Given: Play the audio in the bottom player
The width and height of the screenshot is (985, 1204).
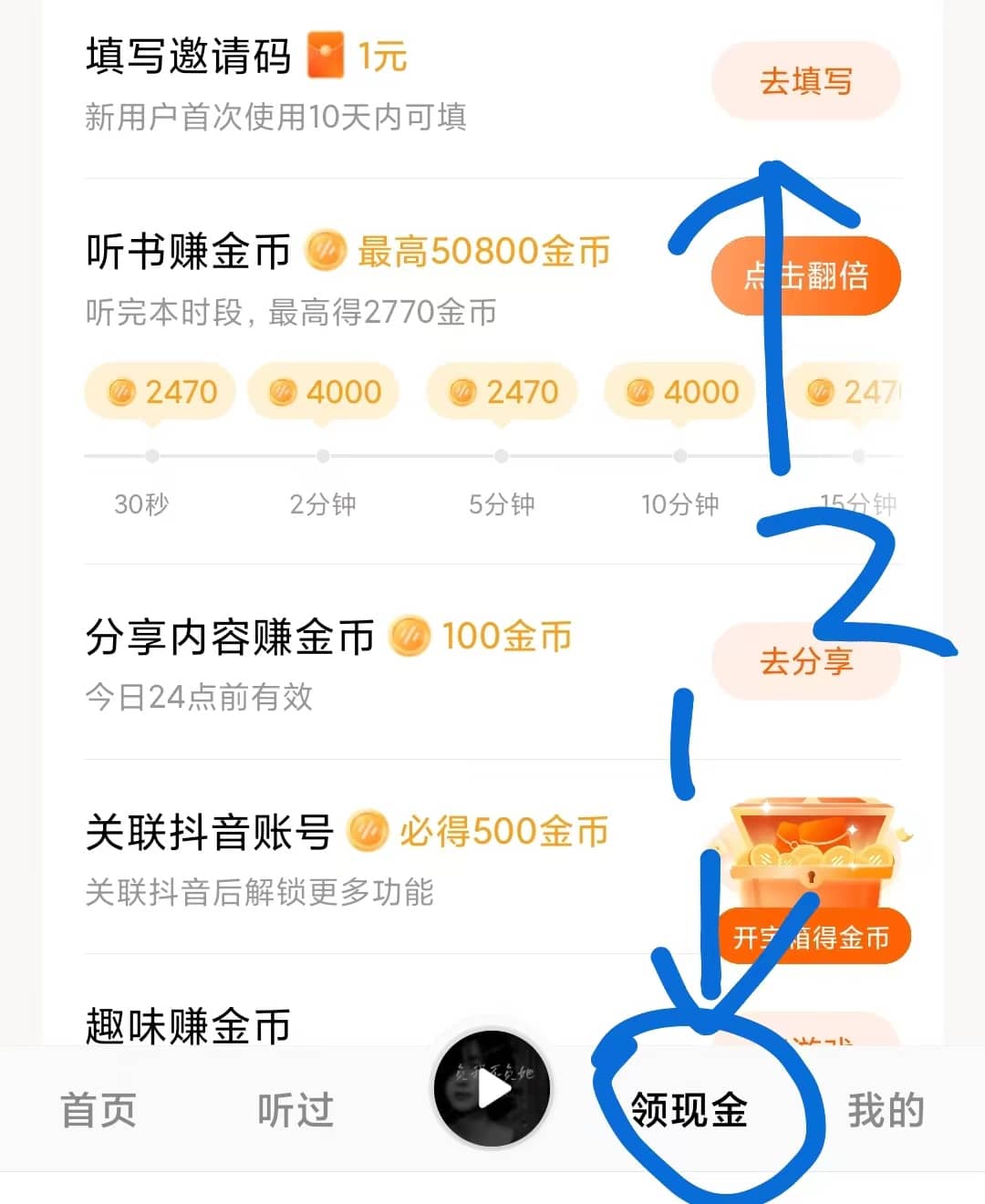Looking at the screenshot, I should (x=493, y=1090).
